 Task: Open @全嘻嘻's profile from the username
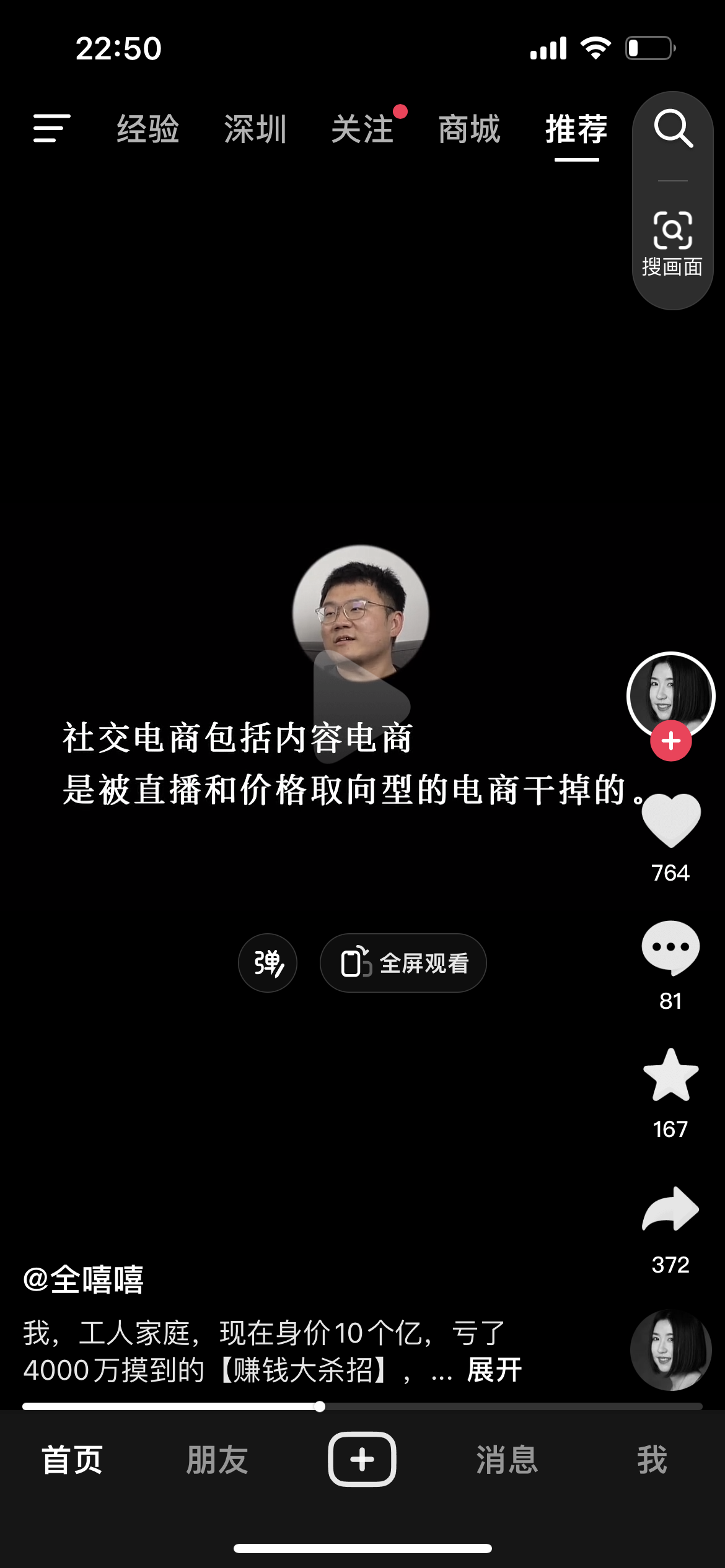(83, 1279)
